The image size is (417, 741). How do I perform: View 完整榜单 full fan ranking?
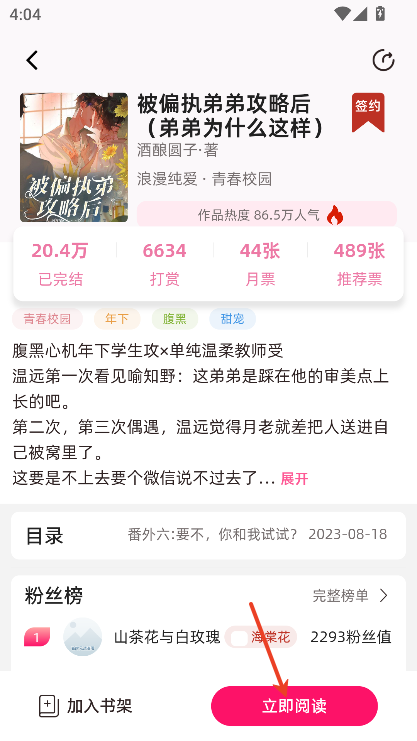(350, 595)
